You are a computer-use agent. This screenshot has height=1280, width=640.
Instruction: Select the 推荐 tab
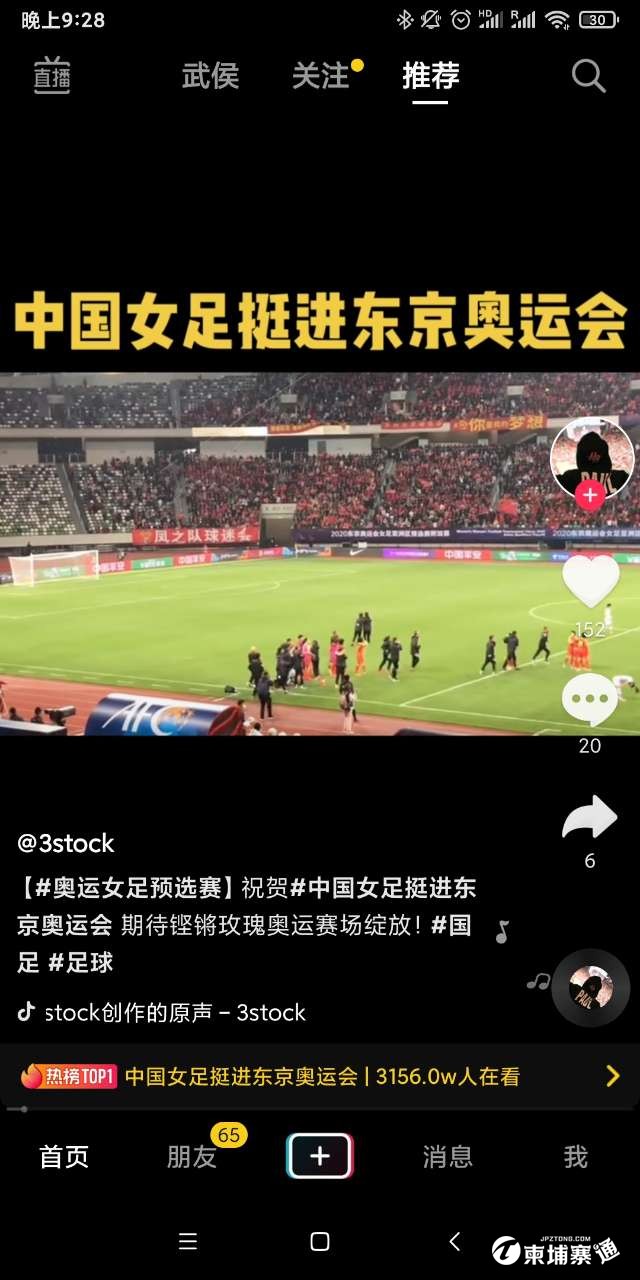coord(431,76)
